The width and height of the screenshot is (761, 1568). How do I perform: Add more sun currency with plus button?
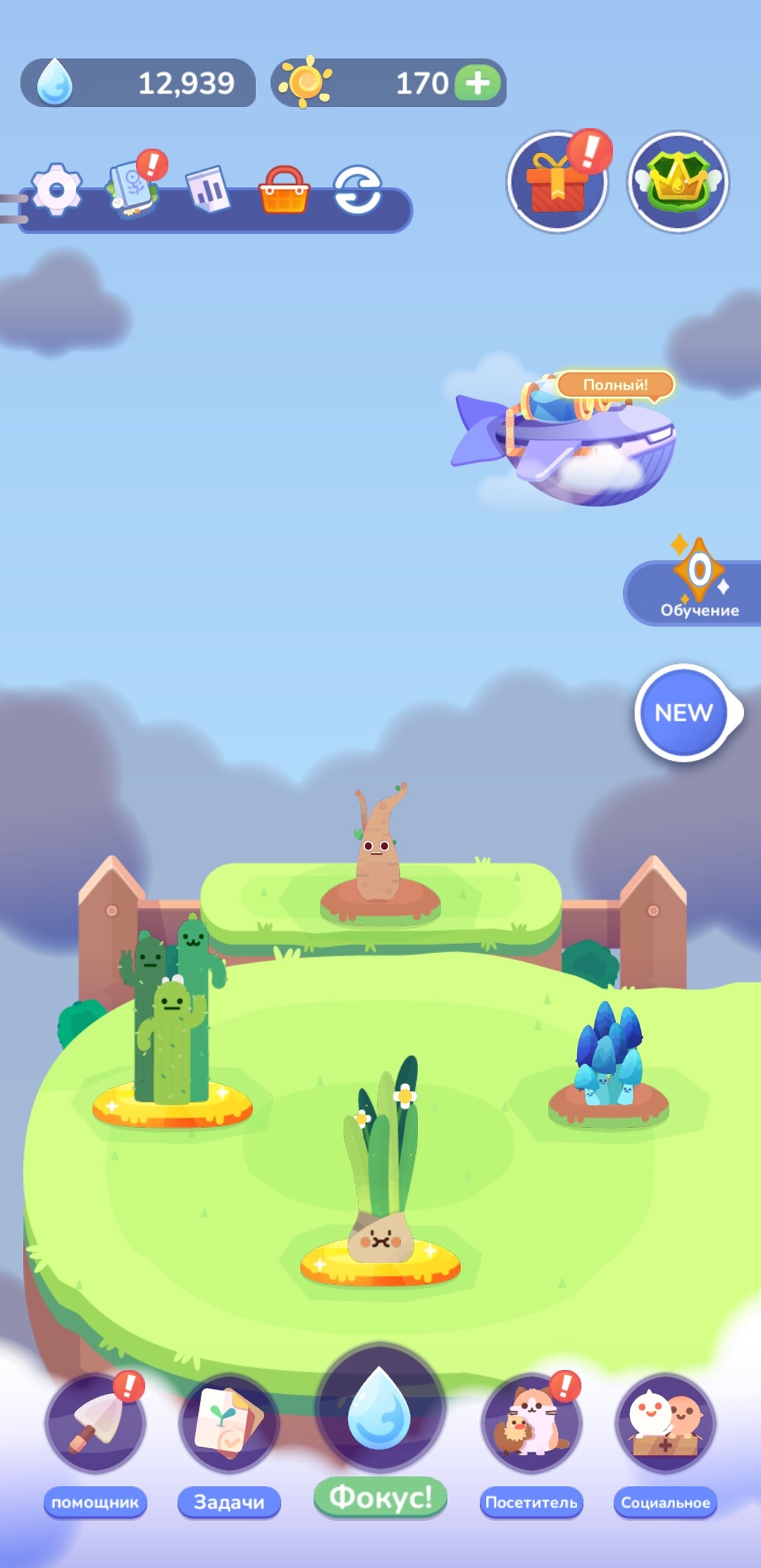tap(478, 84)
